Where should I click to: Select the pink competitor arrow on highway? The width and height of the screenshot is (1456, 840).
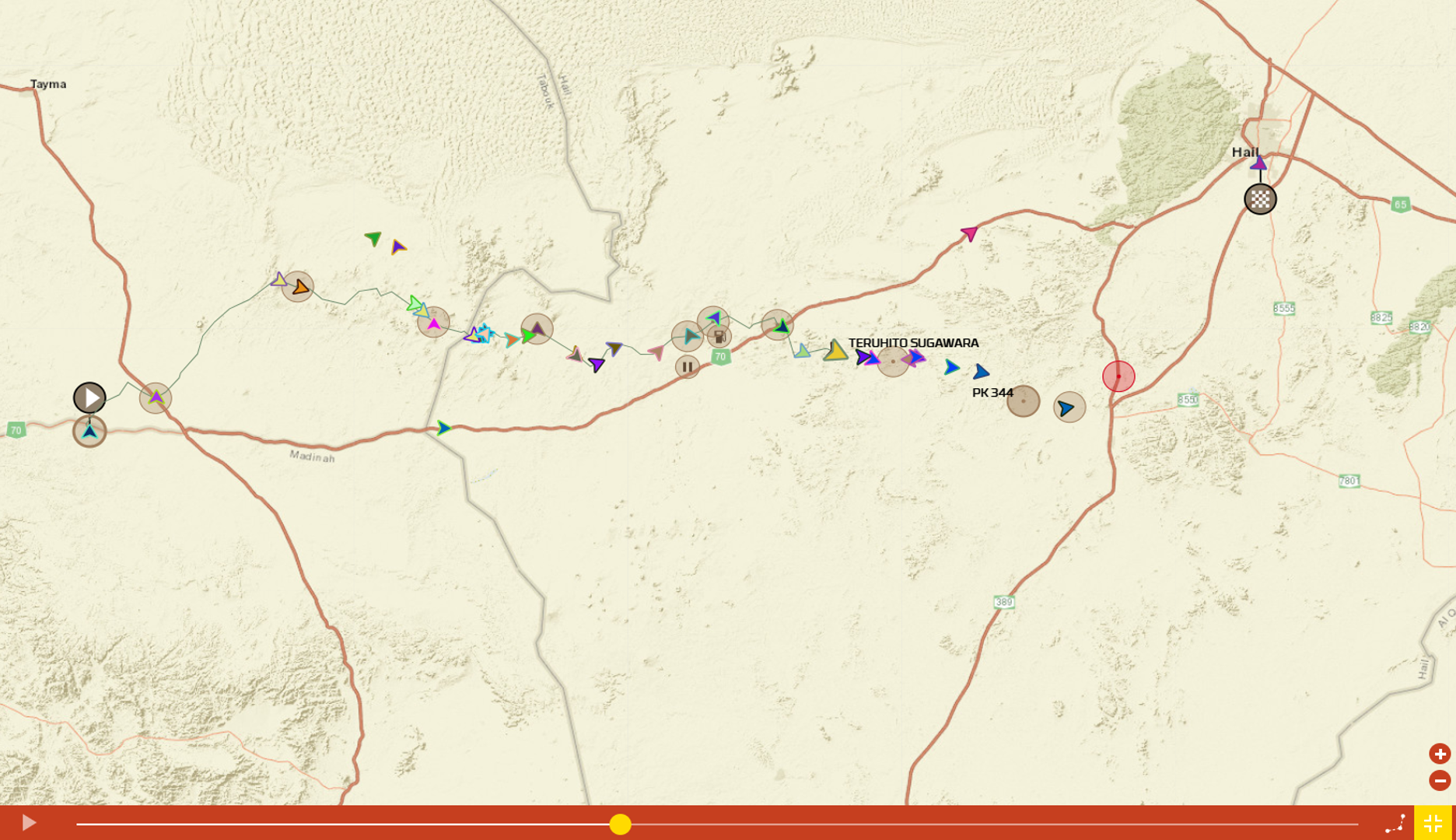coord(969,233)
